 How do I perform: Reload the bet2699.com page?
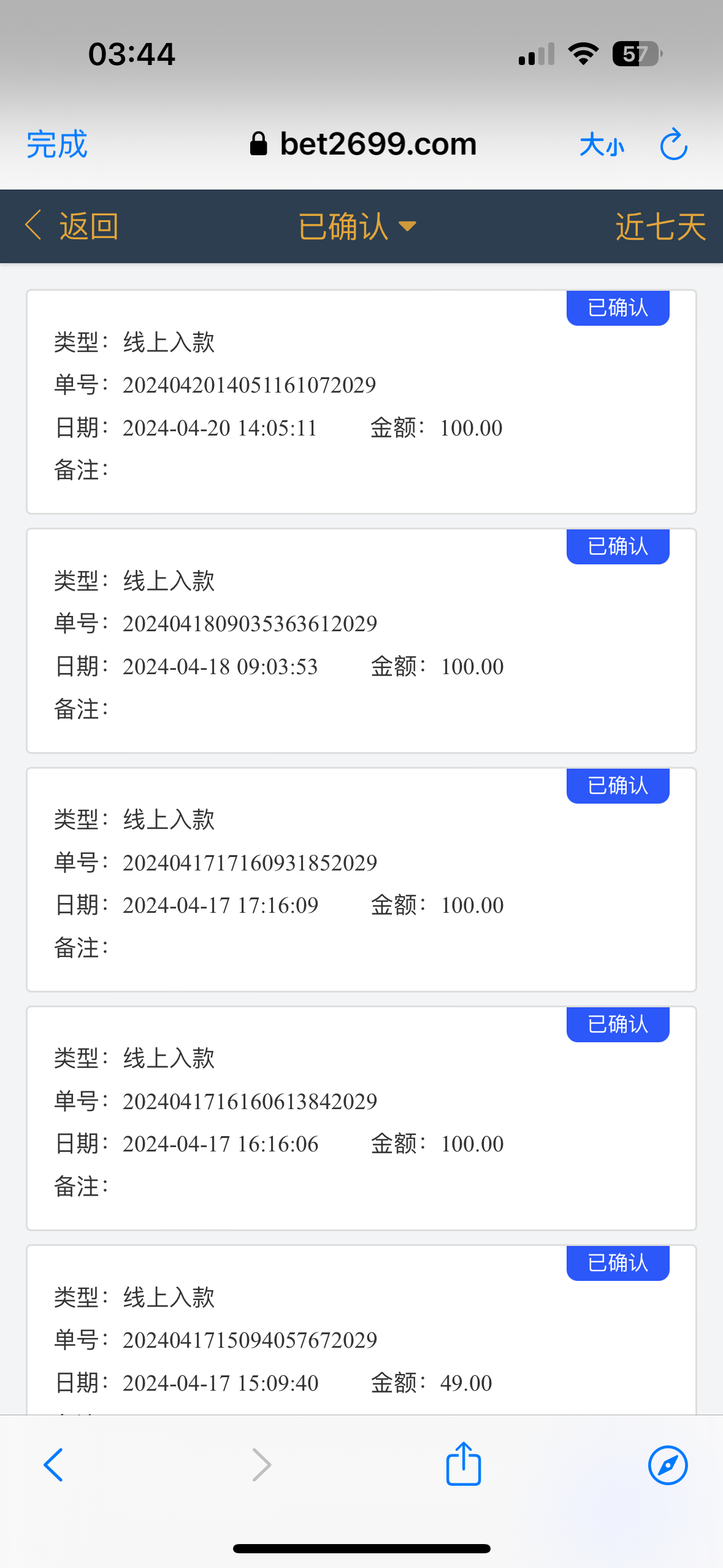point(673,145)
